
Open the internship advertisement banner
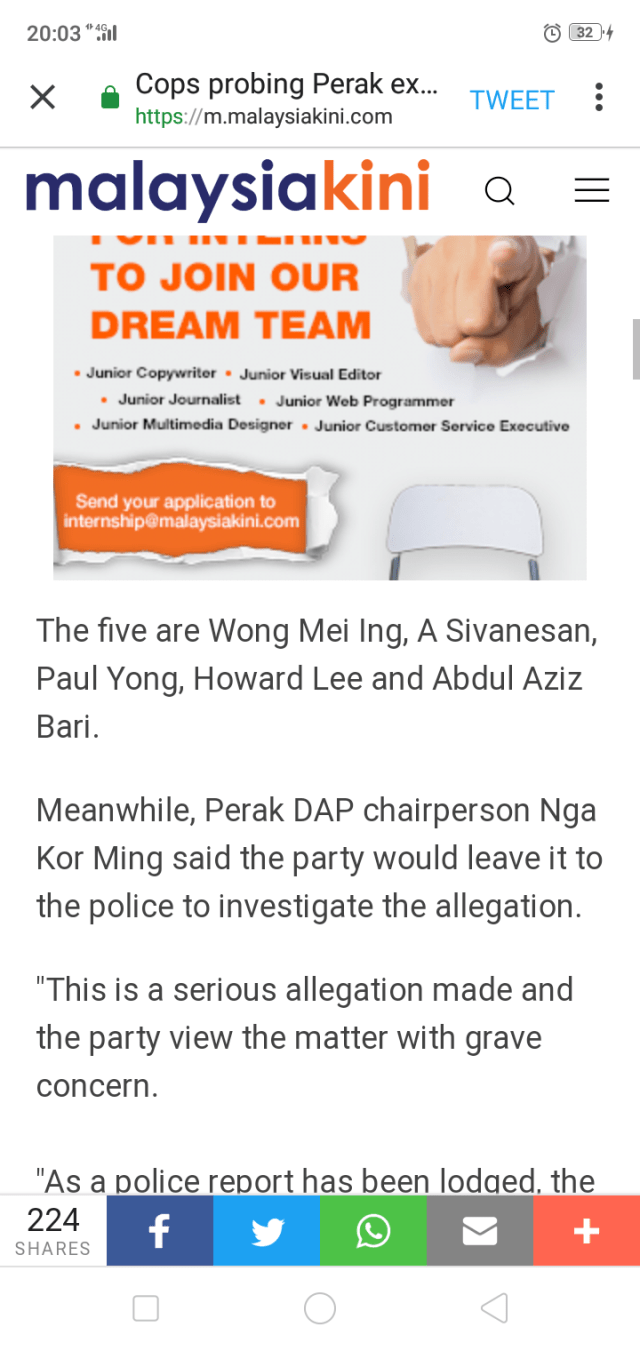(x=320, y=407)
